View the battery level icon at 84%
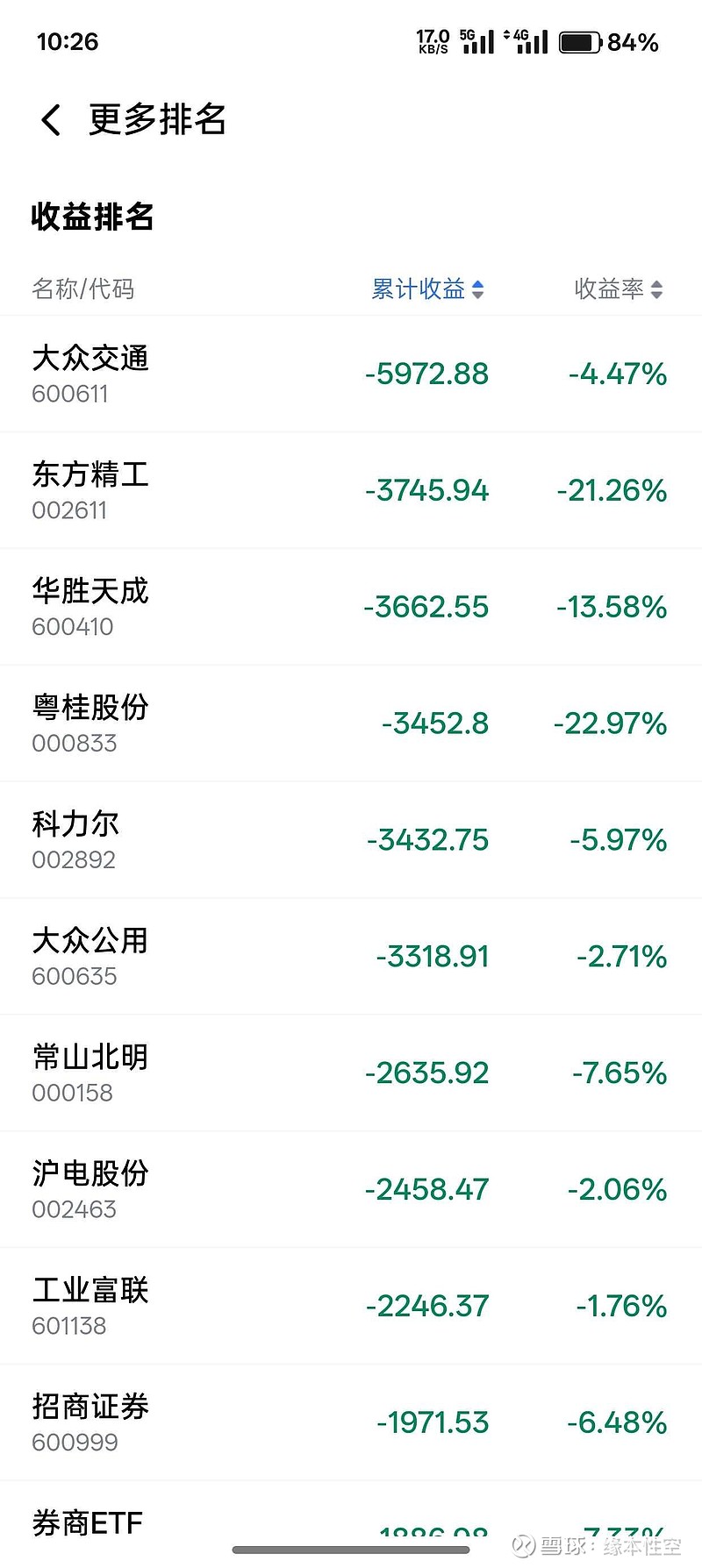The width and height of the screenshot is (702, 1568). 580,40
